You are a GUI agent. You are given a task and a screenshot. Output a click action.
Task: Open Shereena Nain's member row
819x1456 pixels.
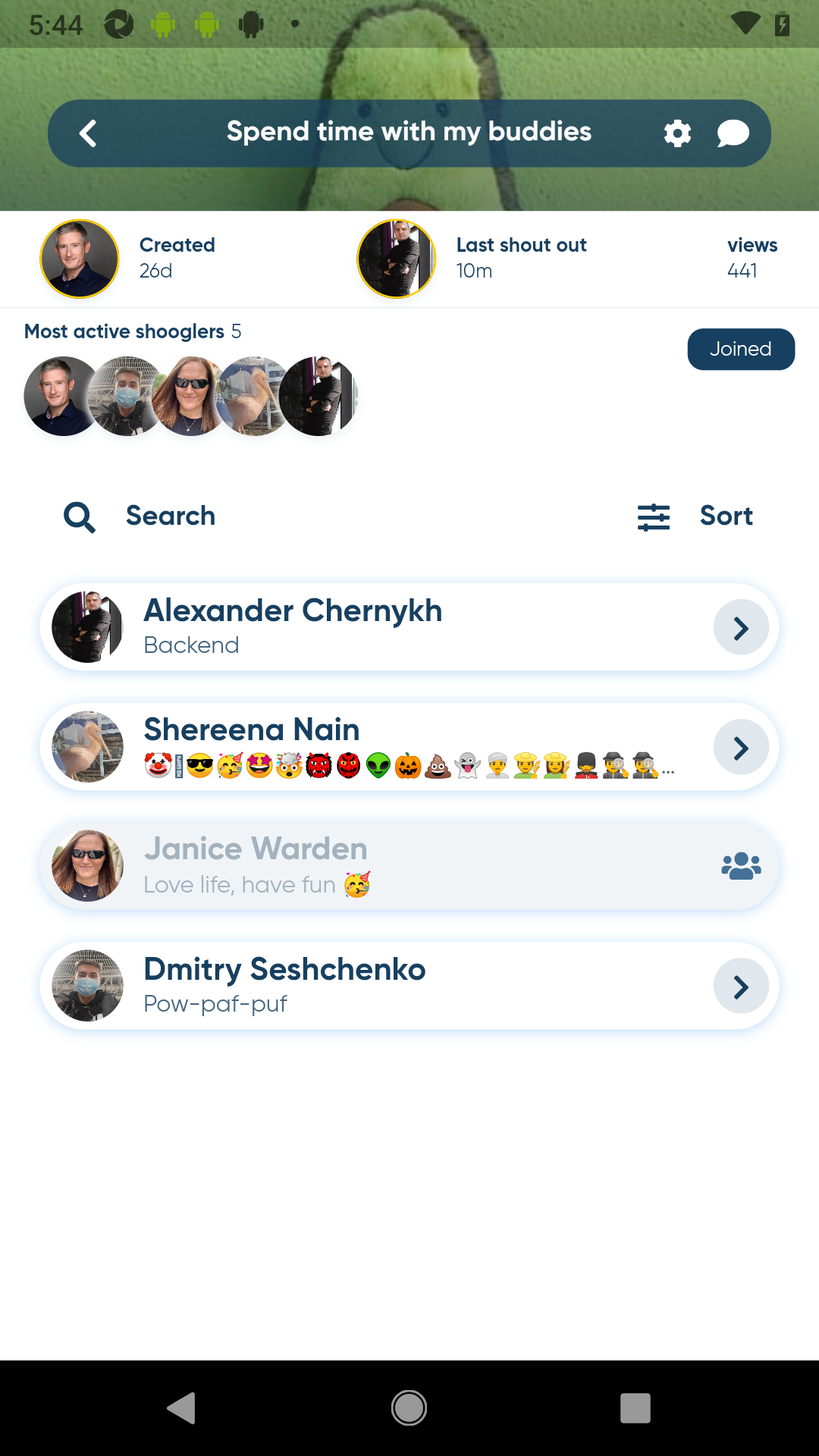click(x=409, y=747)
